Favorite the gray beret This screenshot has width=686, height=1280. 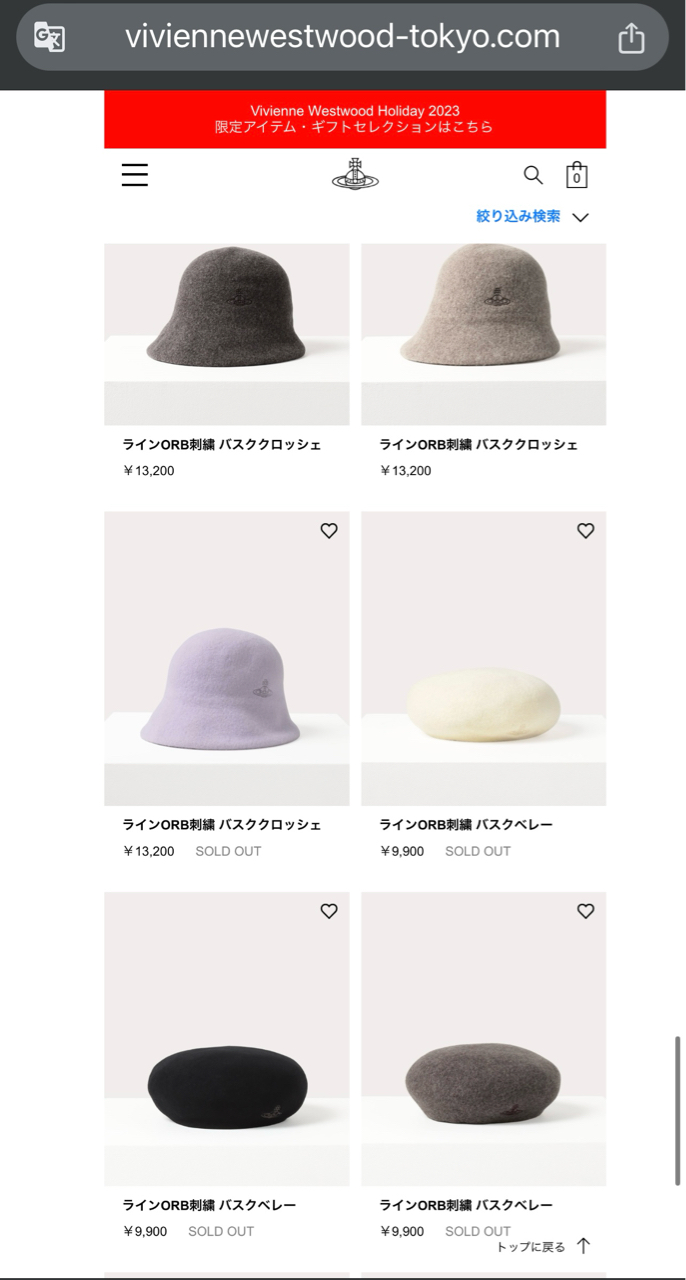tap(586, 911)
